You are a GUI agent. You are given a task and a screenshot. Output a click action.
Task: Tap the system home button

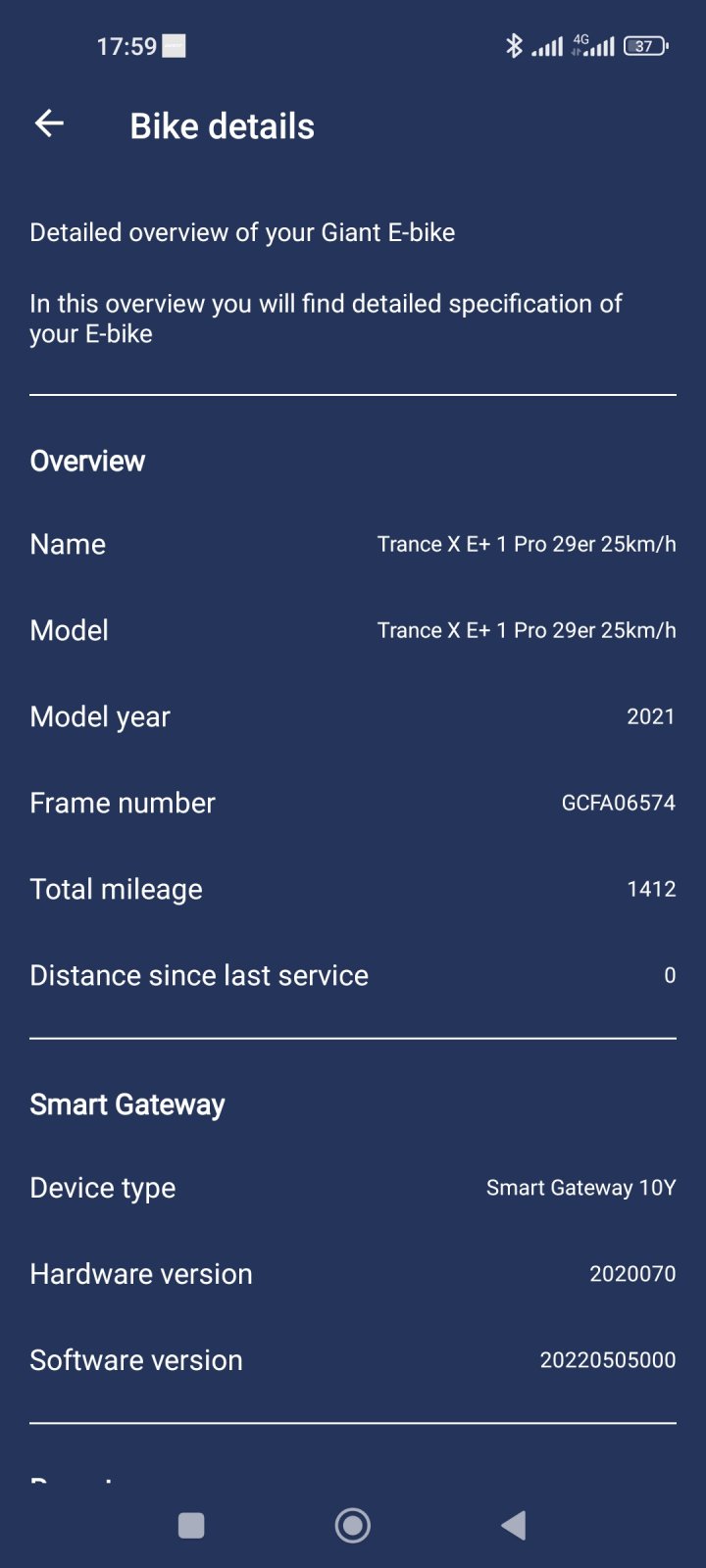click(x=353, y=1525)
